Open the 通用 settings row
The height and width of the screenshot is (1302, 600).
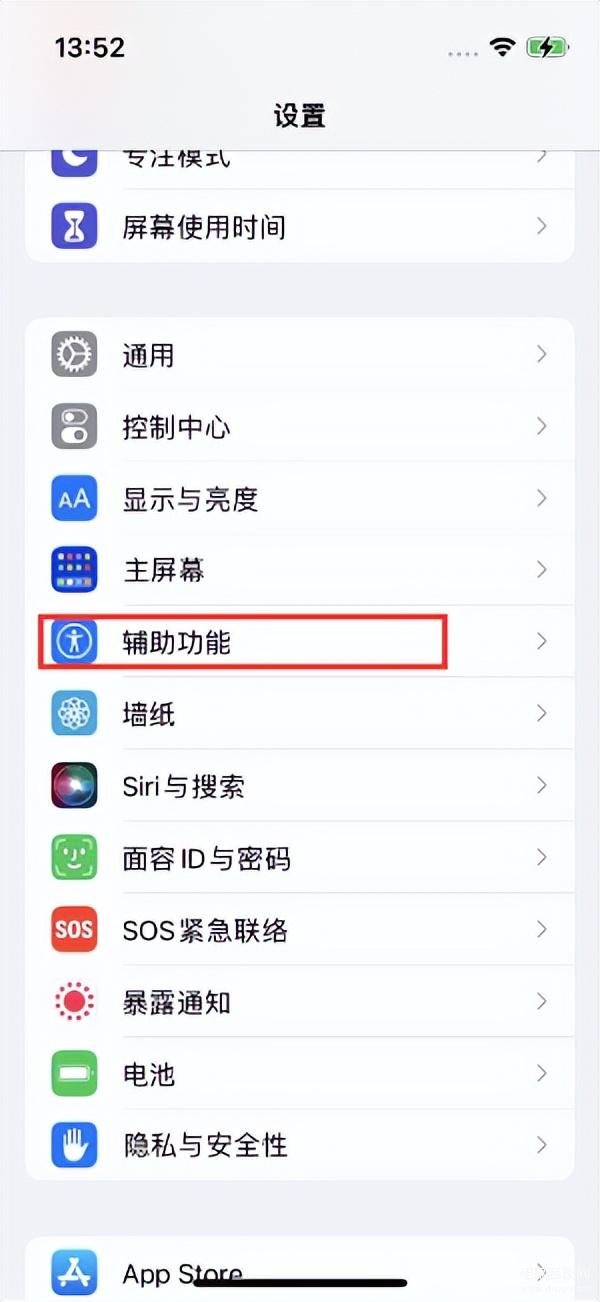click(300, 355)
